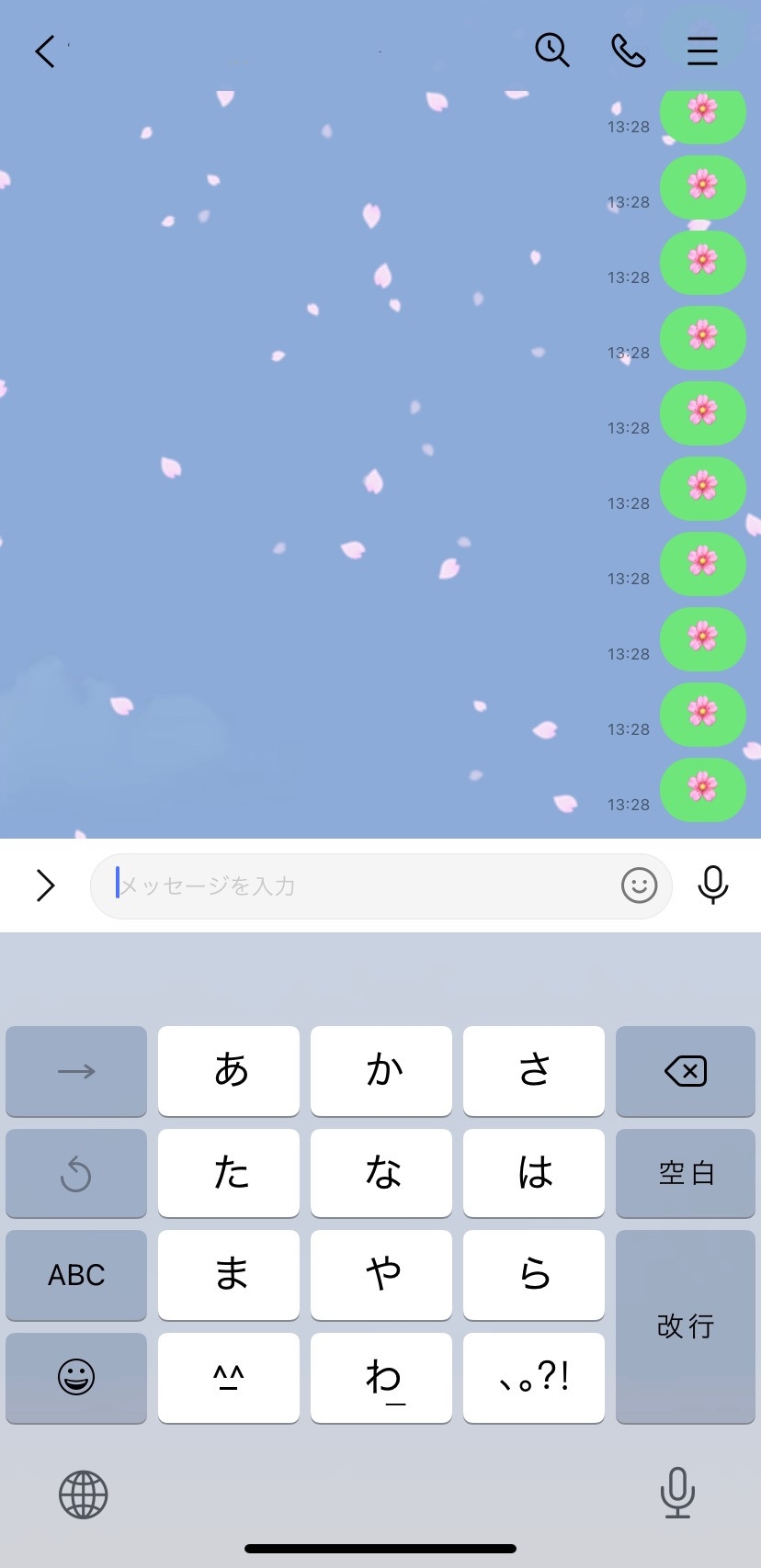Go back to the chat list
The image size is (761, 1568).
(45, 51)
